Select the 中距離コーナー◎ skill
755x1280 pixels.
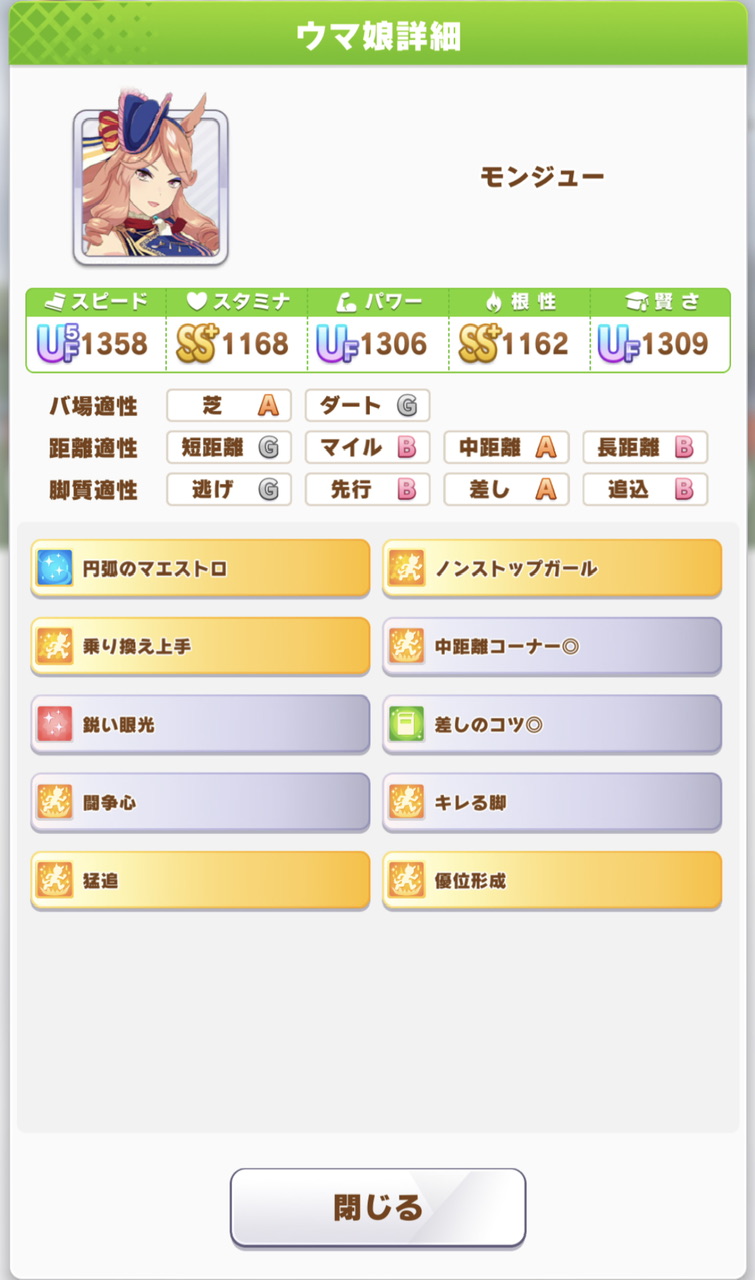(x=552, y=647)
